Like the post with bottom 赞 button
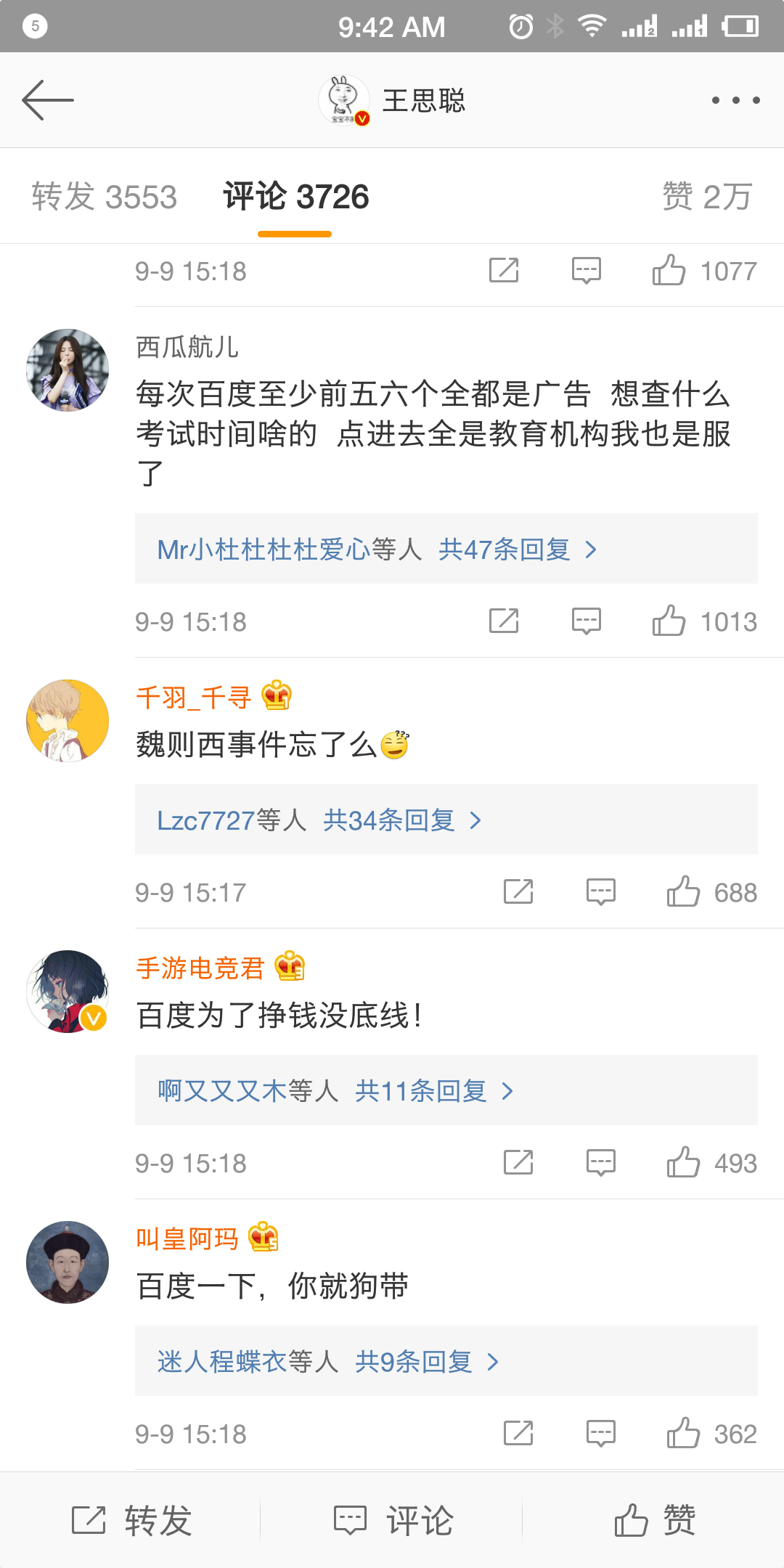This screenshot has height=1568, width=784. click(x=654, y=1520)
